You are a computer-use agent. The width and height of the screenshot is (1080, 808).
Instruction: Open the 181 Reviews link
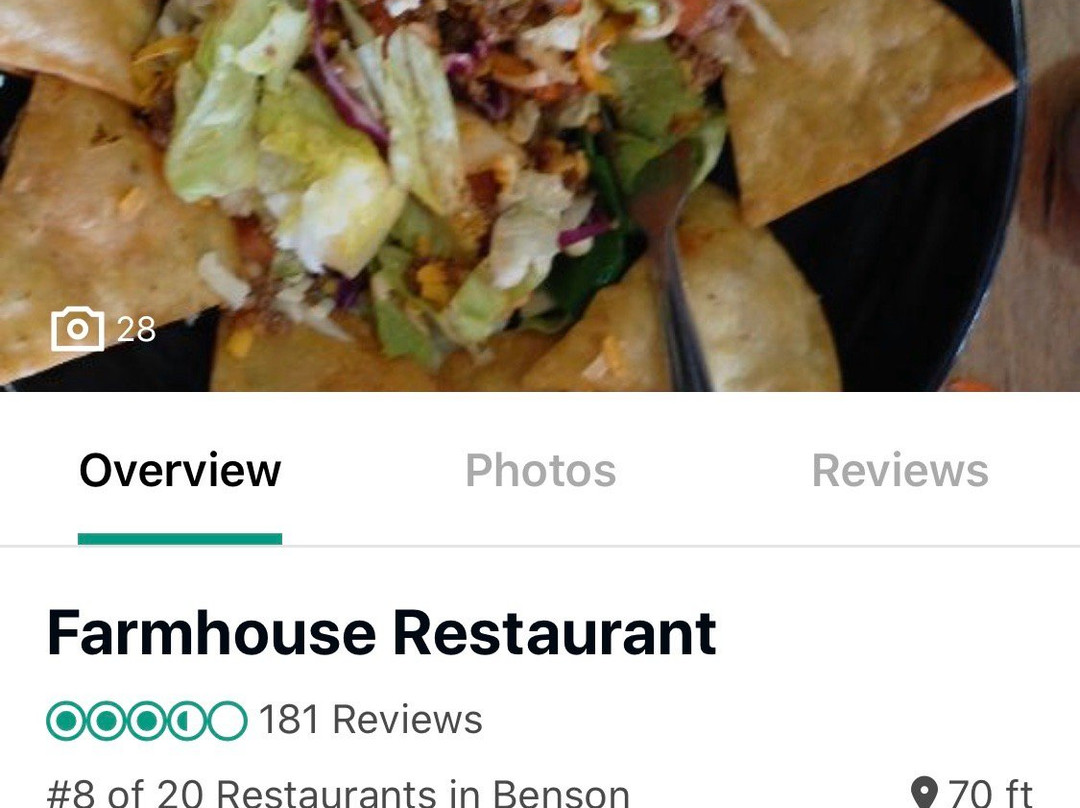tap(370, 719)
